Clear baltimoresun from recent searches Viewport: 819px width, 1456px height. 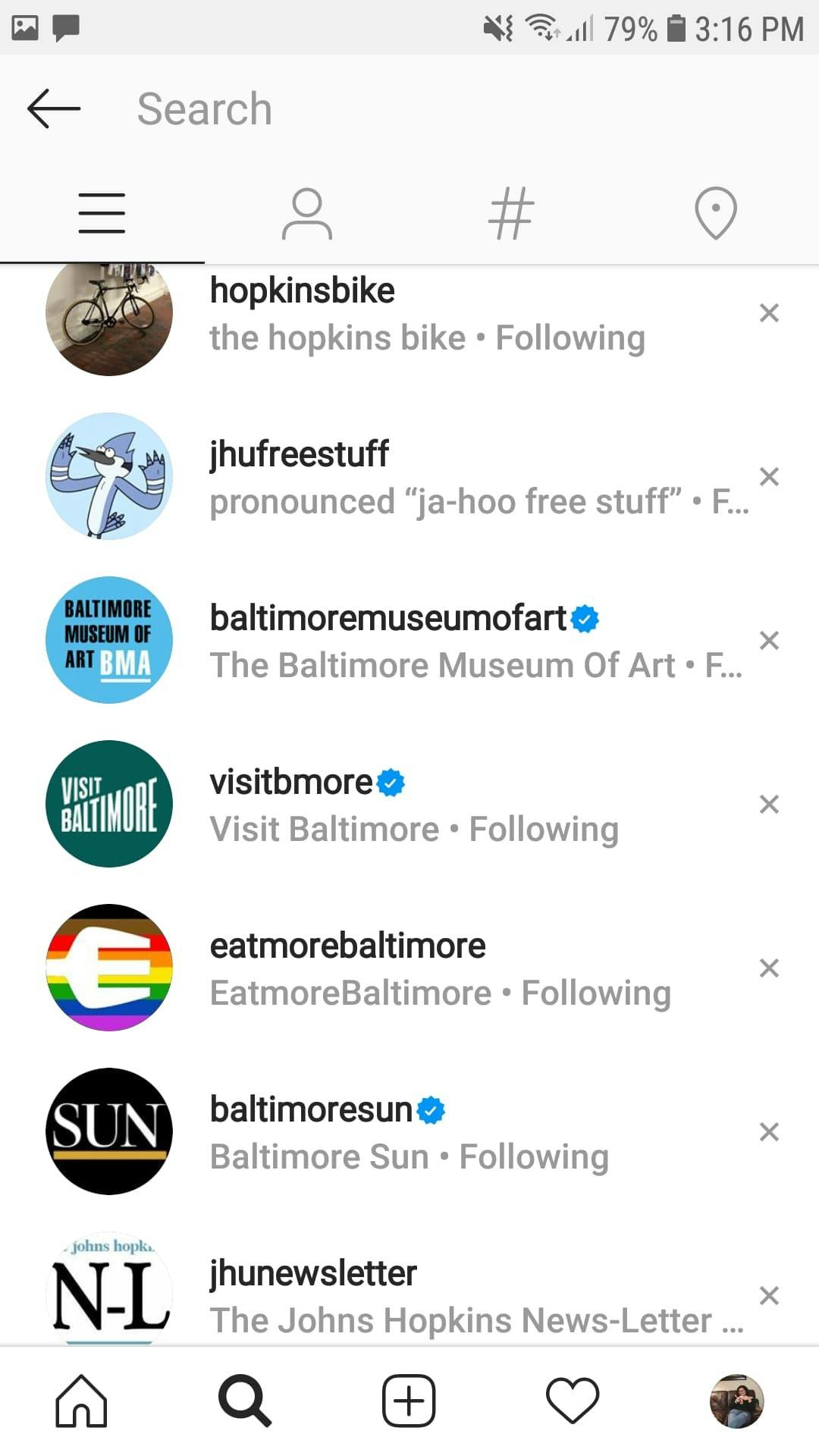pyautogui.click(x=769, y=1131)
